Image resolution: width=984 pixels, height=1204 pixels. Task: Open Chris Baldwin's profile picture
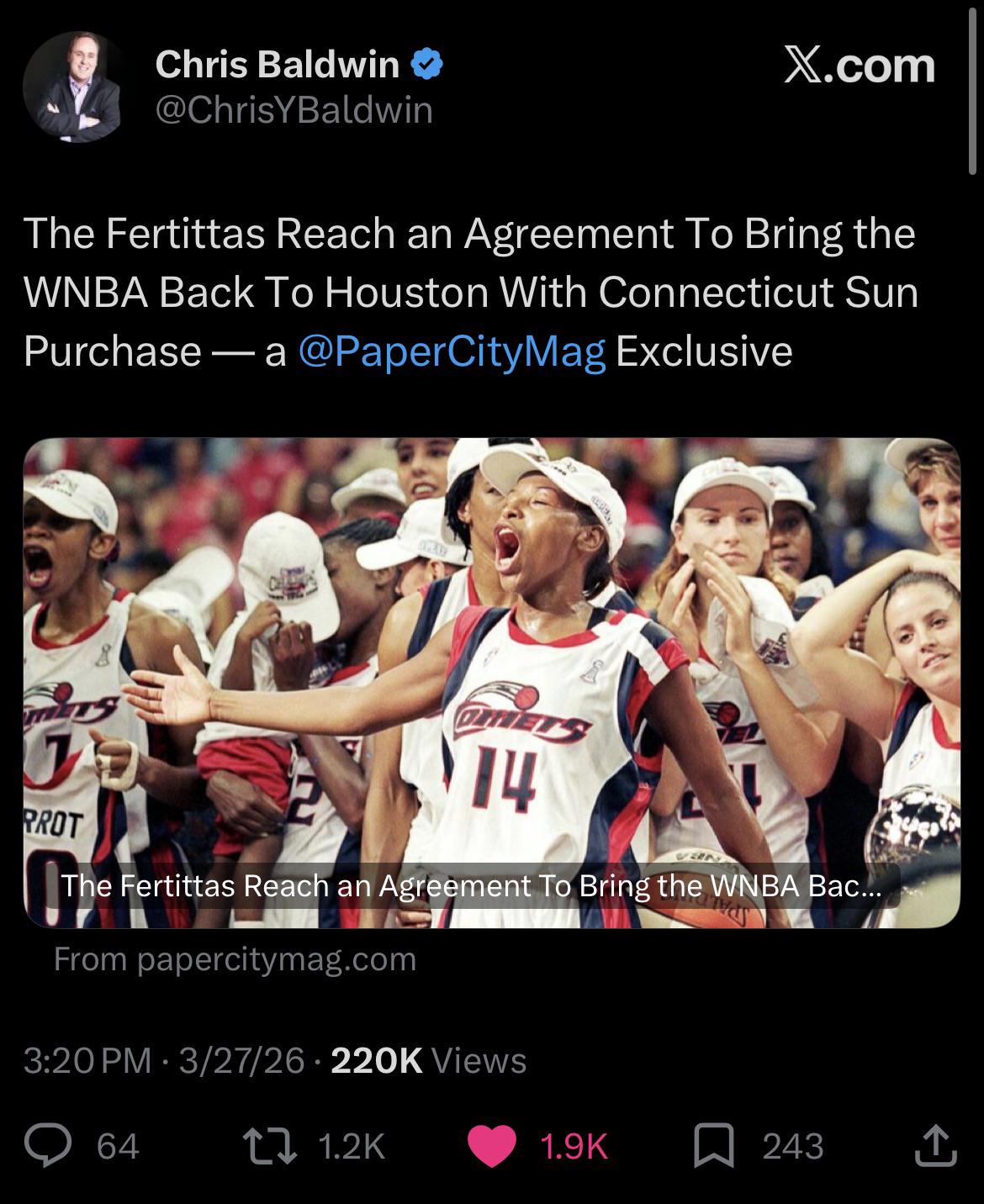(74, 87)
